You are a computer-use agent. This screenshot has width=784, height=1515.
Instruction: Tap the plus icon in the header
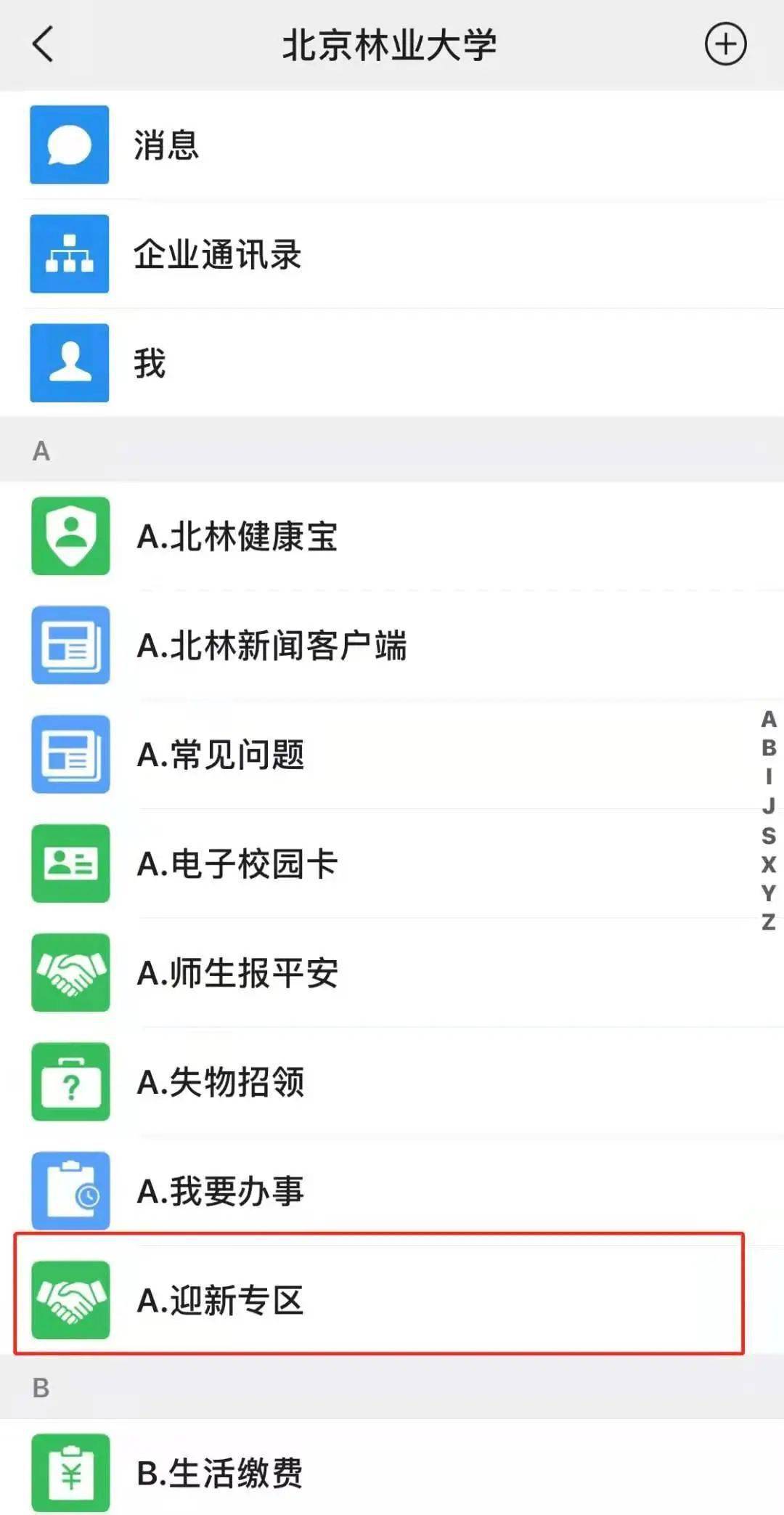coord(725,44)
